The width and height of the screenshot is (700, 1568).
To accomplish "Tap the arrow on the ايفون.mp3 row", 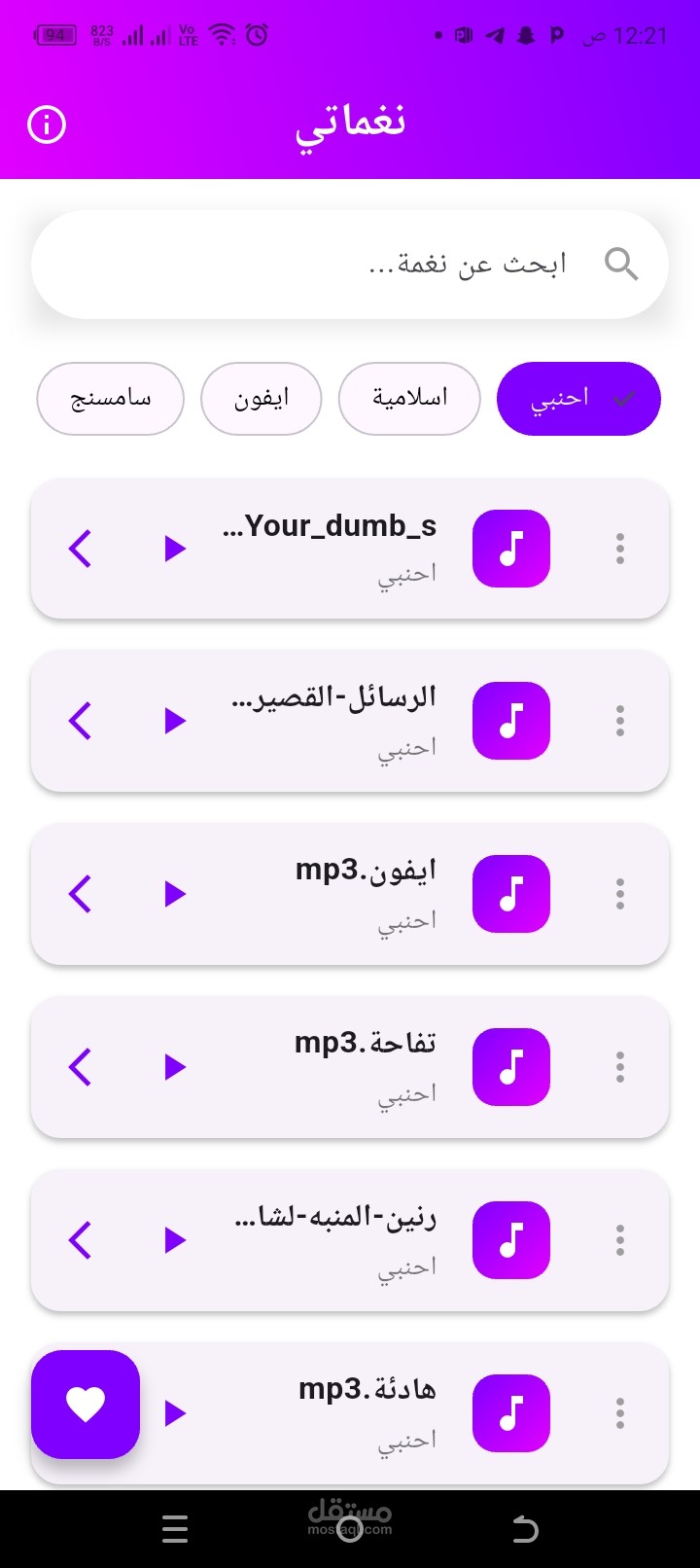I will 81,894.
